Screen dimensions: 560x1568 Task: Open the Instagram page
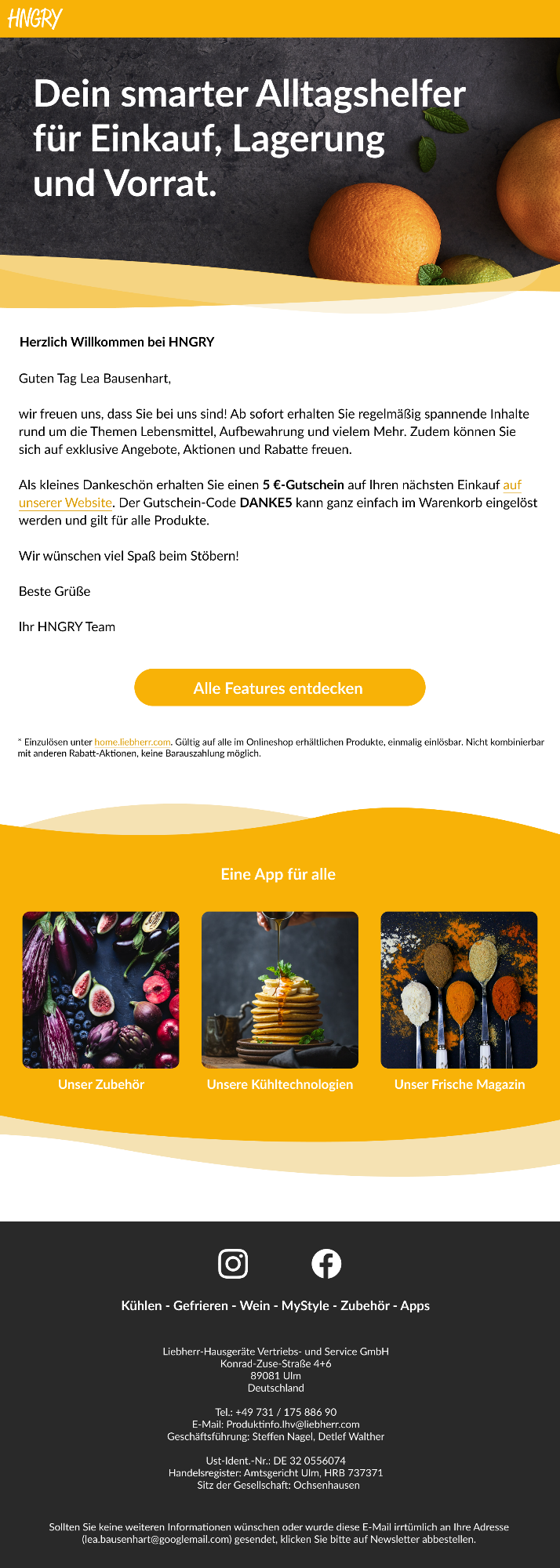pyautogui.click(x=233, y=1264)
